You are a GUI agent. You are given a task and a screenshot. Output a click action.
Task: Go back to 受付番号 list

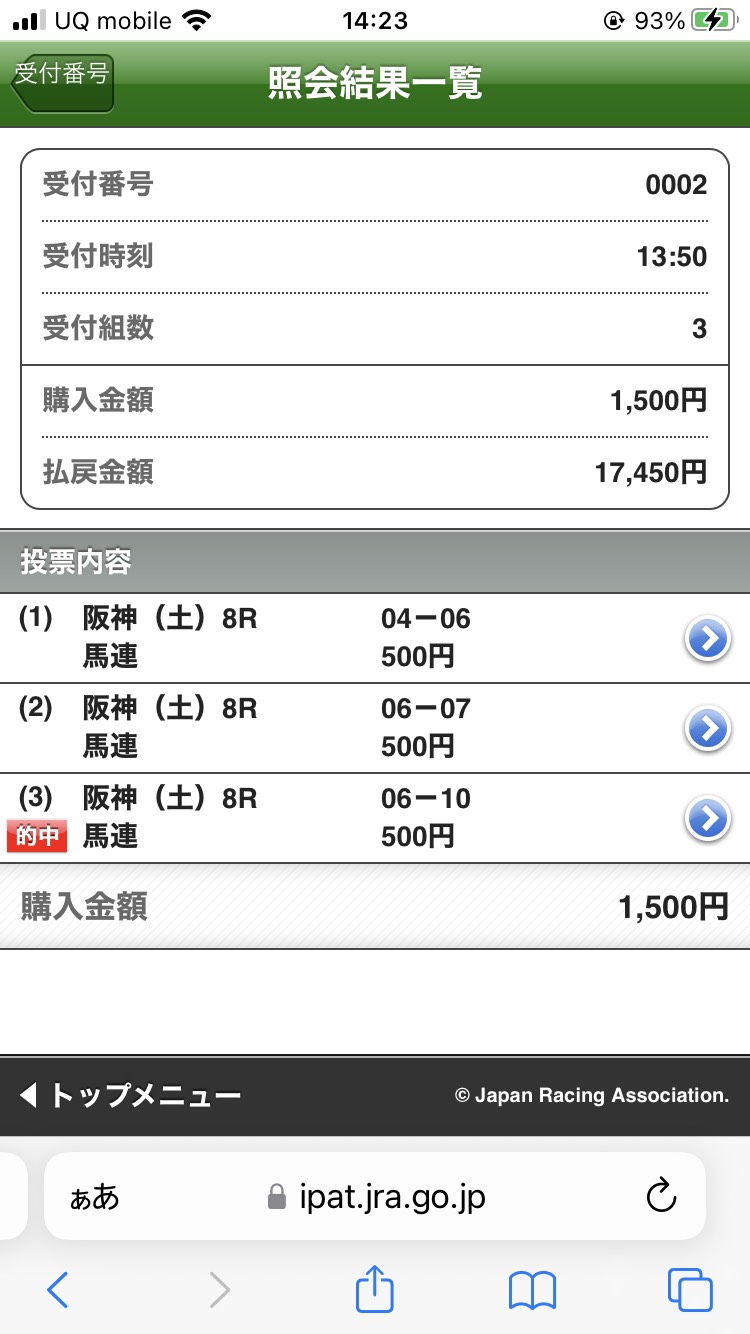click(x=62, y=80)
